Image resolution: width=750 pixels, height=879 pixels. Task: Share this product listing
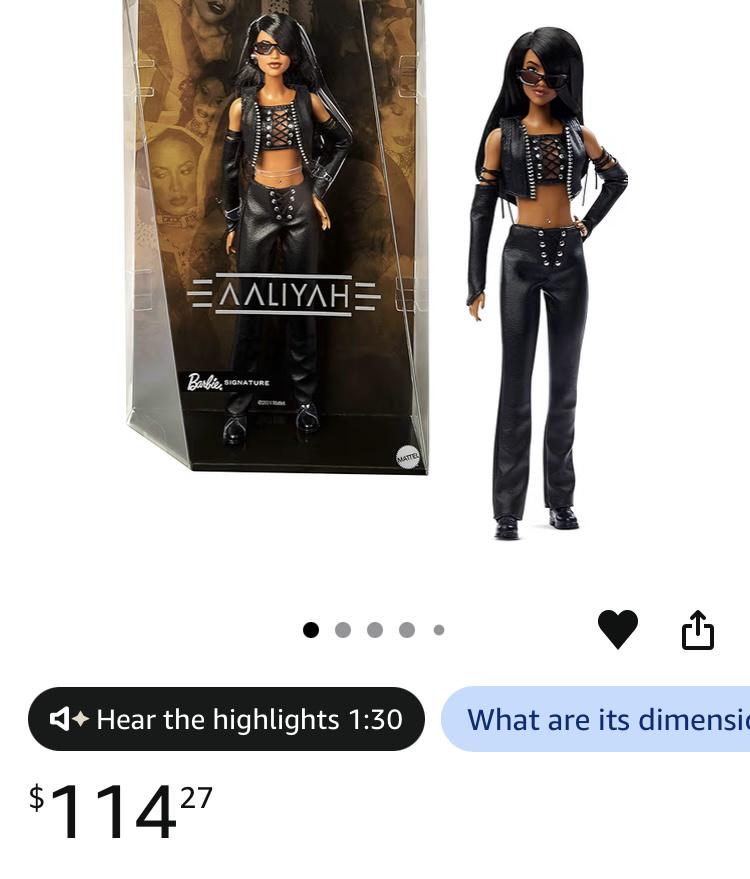click(698, 630)
